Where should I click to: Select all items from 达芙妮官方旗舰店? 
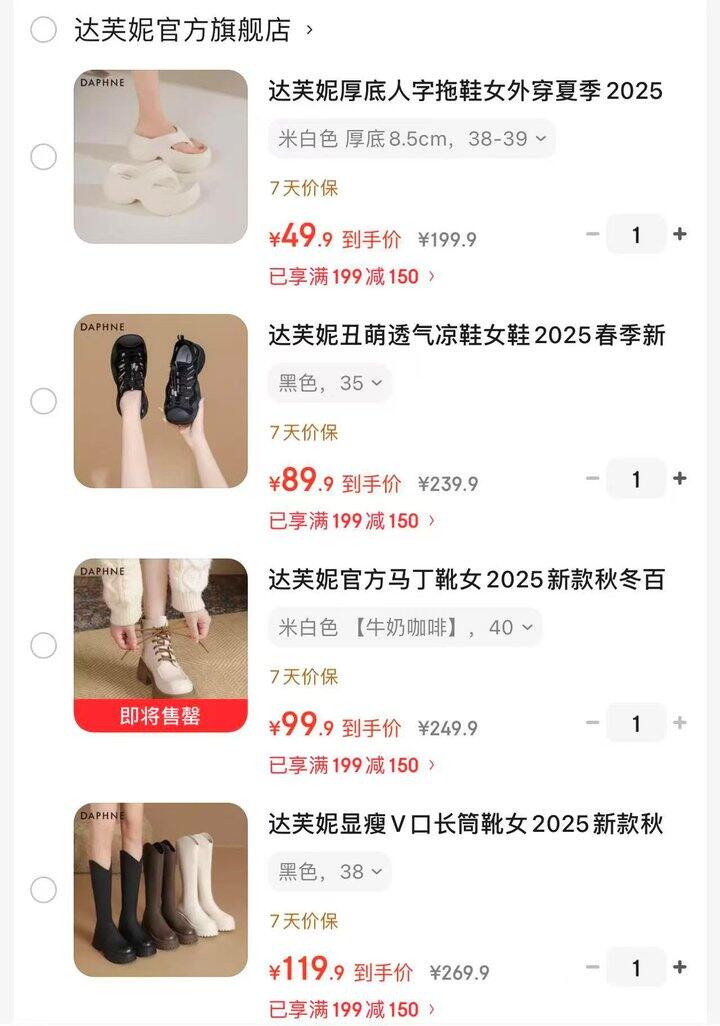pyautogui.click(x=43, y=30)
